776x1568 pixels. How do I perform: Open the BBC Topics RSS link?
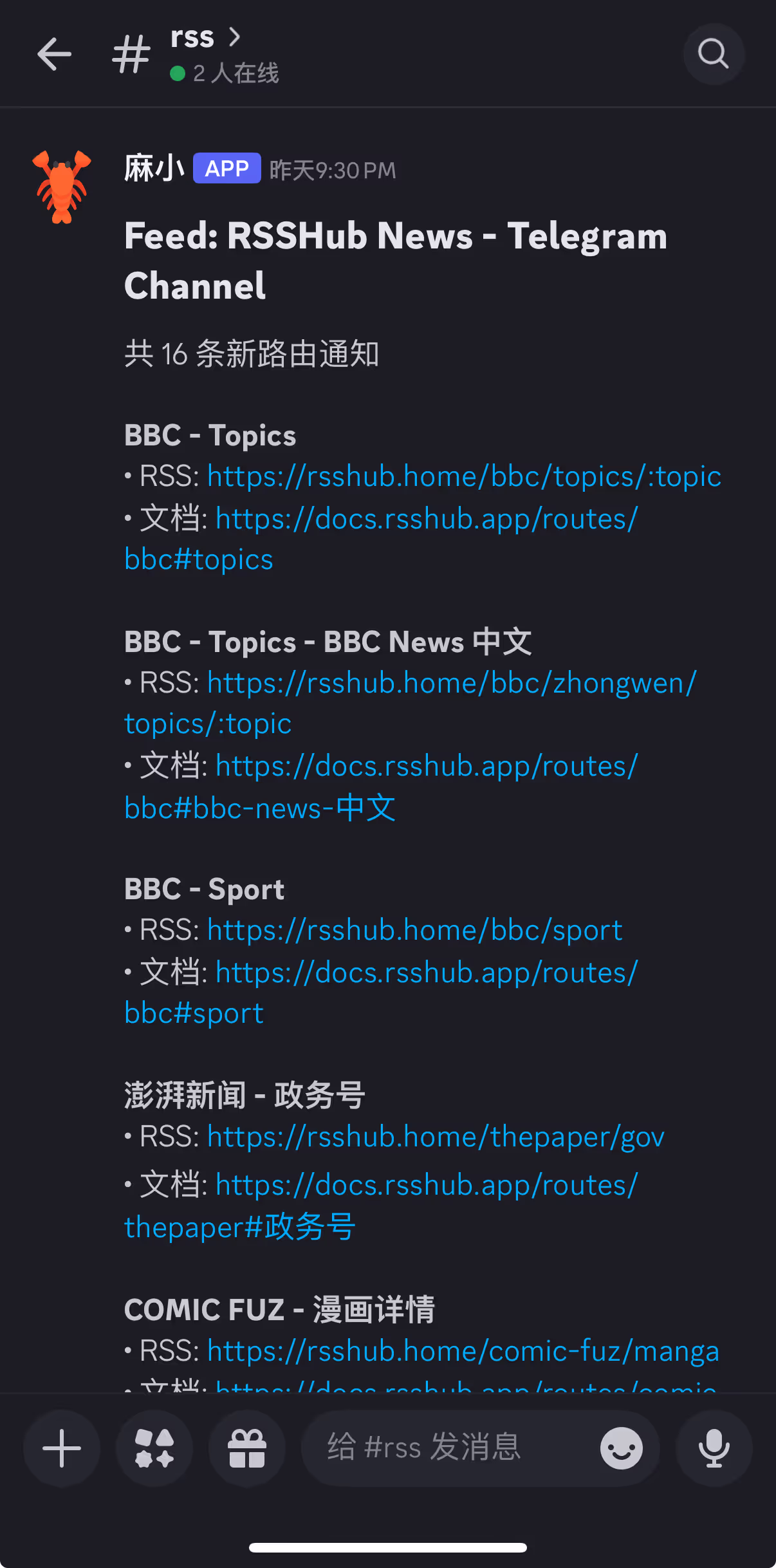(x=463, y=476)
